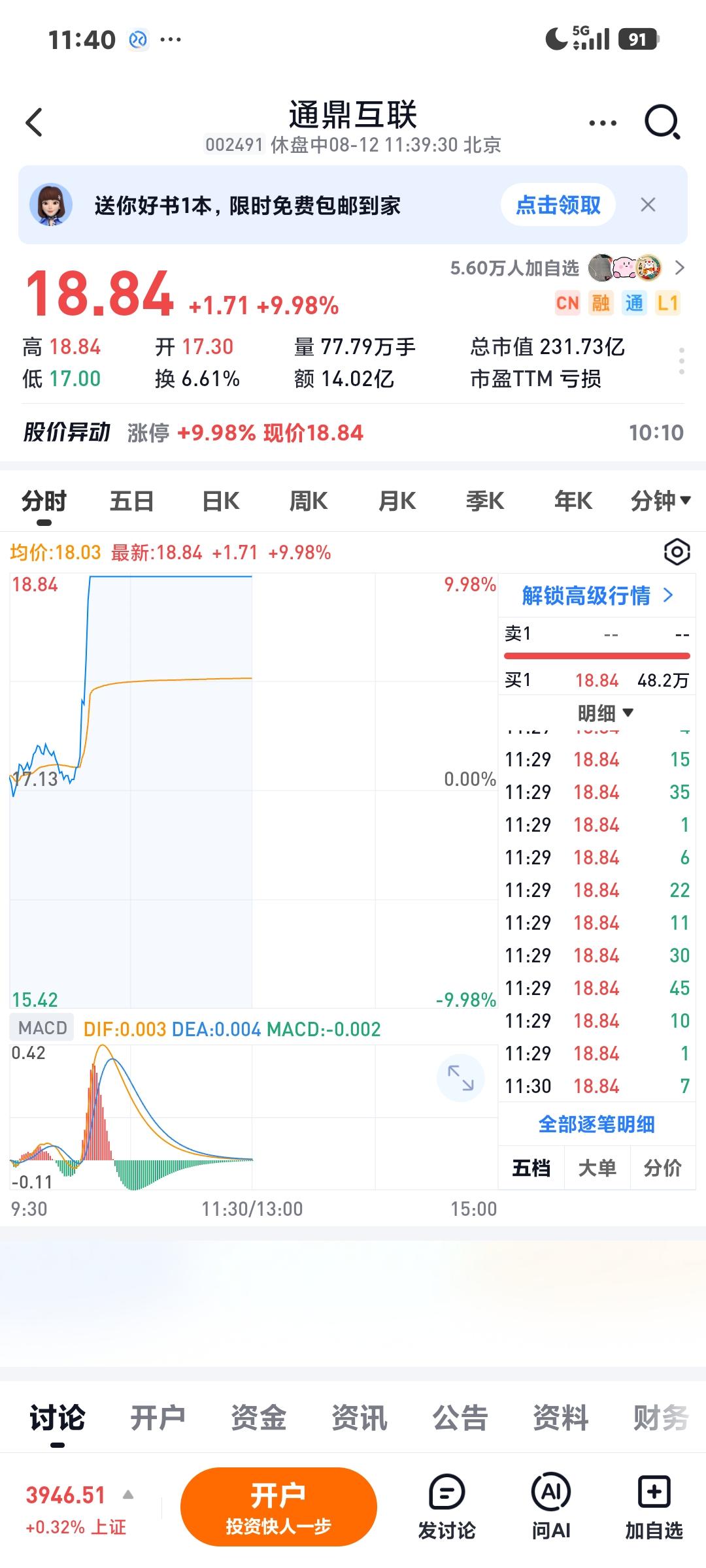Expand the 明细 dropdown
706x1568 pixels.
(x=605, y=713)
